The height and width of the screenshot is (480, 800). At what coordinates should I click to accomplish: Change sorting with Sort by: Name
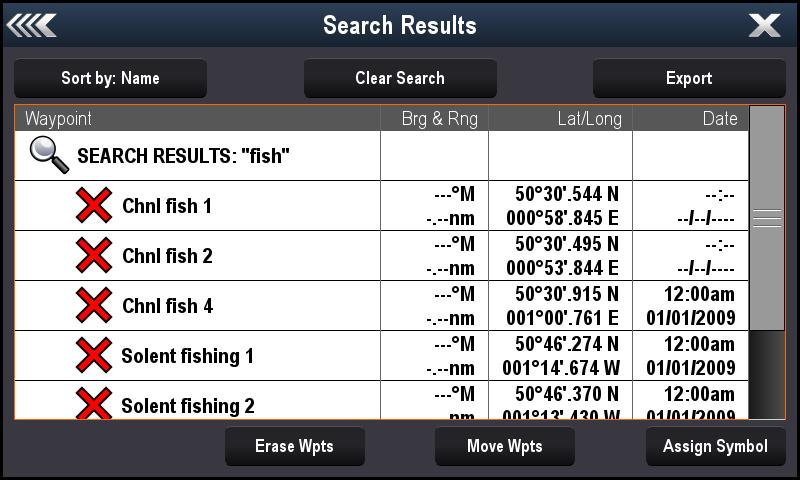[110, 78]
